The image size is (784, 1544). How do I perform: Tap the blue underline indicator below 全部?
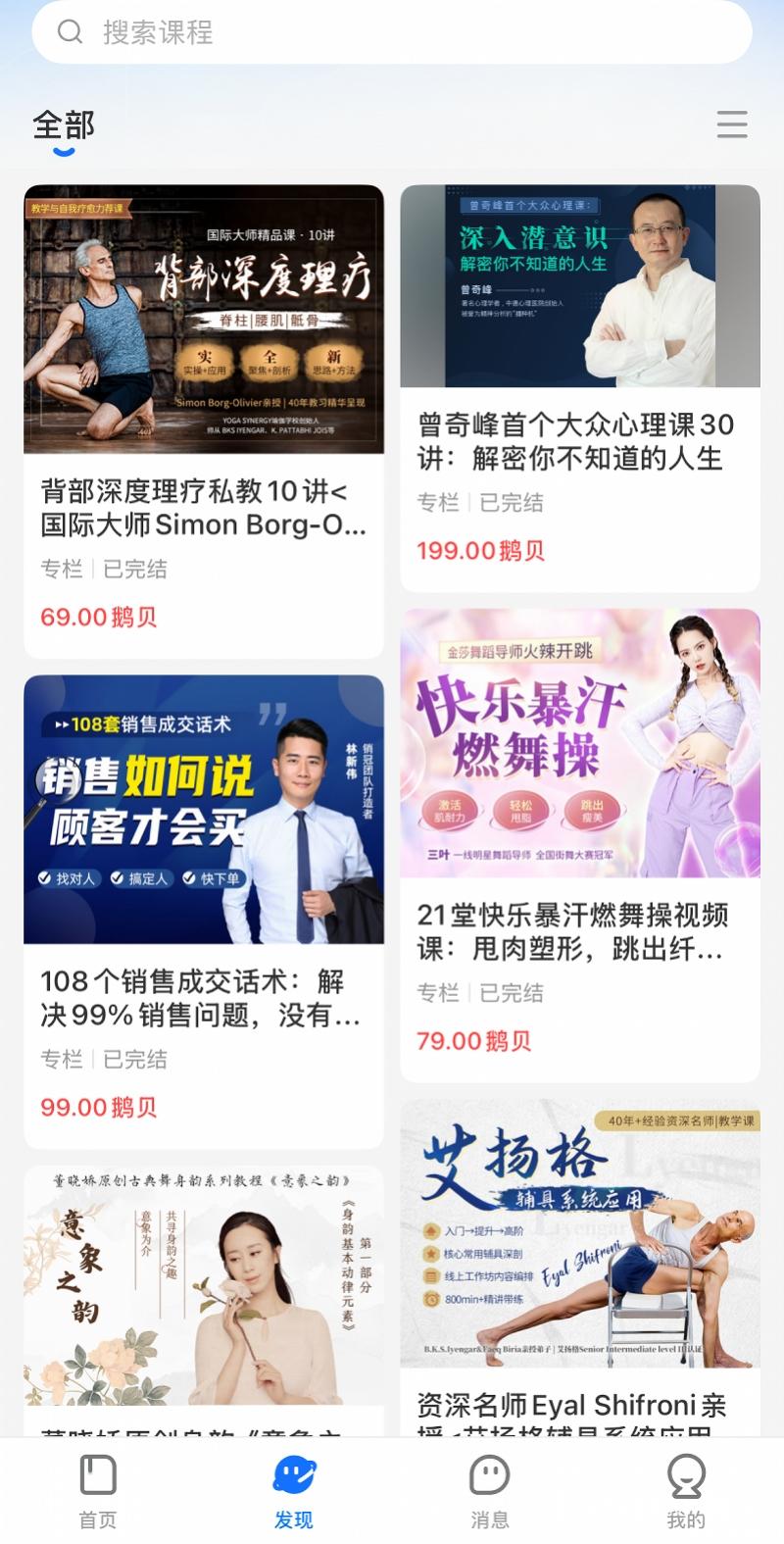[65, 150]
